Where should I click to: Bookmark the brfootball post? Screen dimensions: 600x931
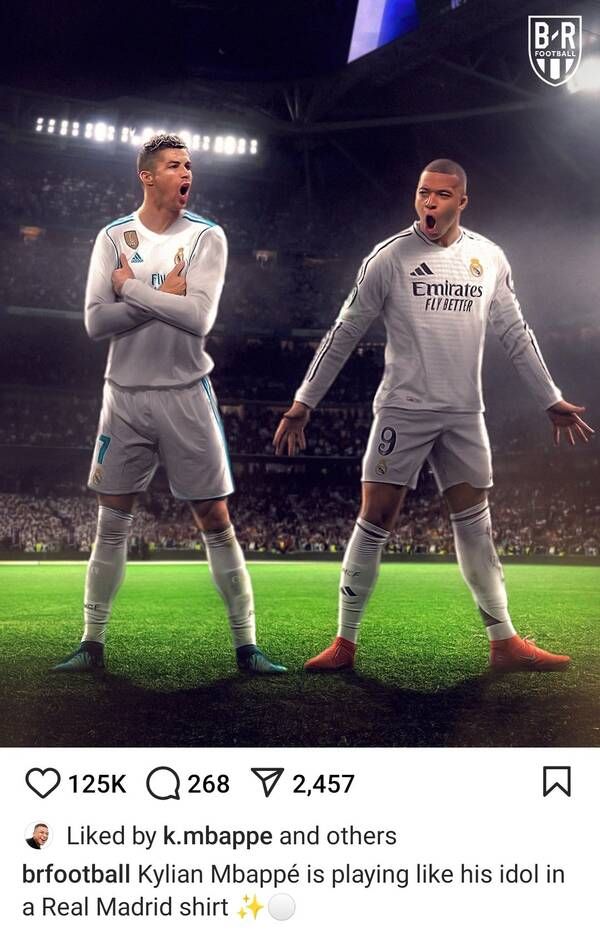tap(556, 782)
